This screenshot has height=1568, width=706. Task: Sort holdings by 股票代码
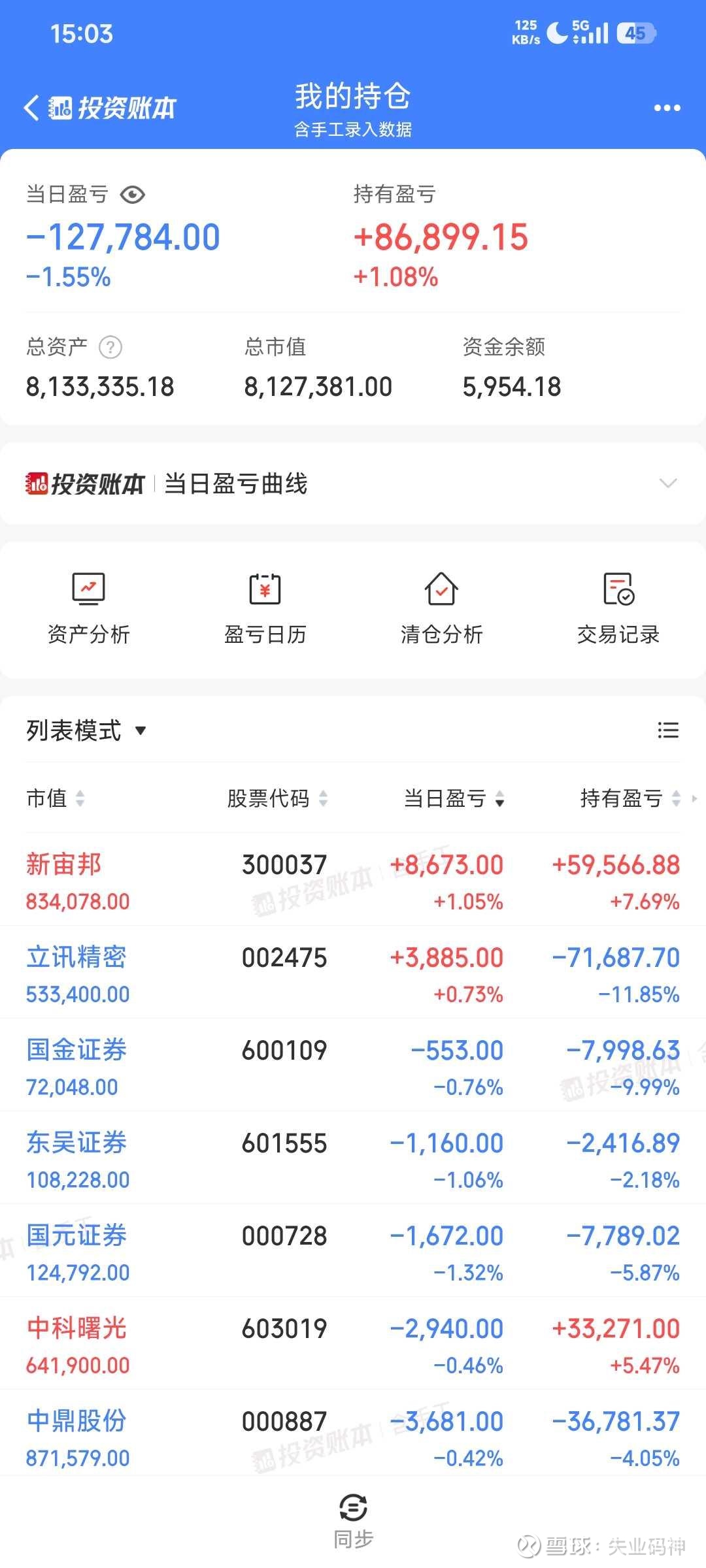277,798
